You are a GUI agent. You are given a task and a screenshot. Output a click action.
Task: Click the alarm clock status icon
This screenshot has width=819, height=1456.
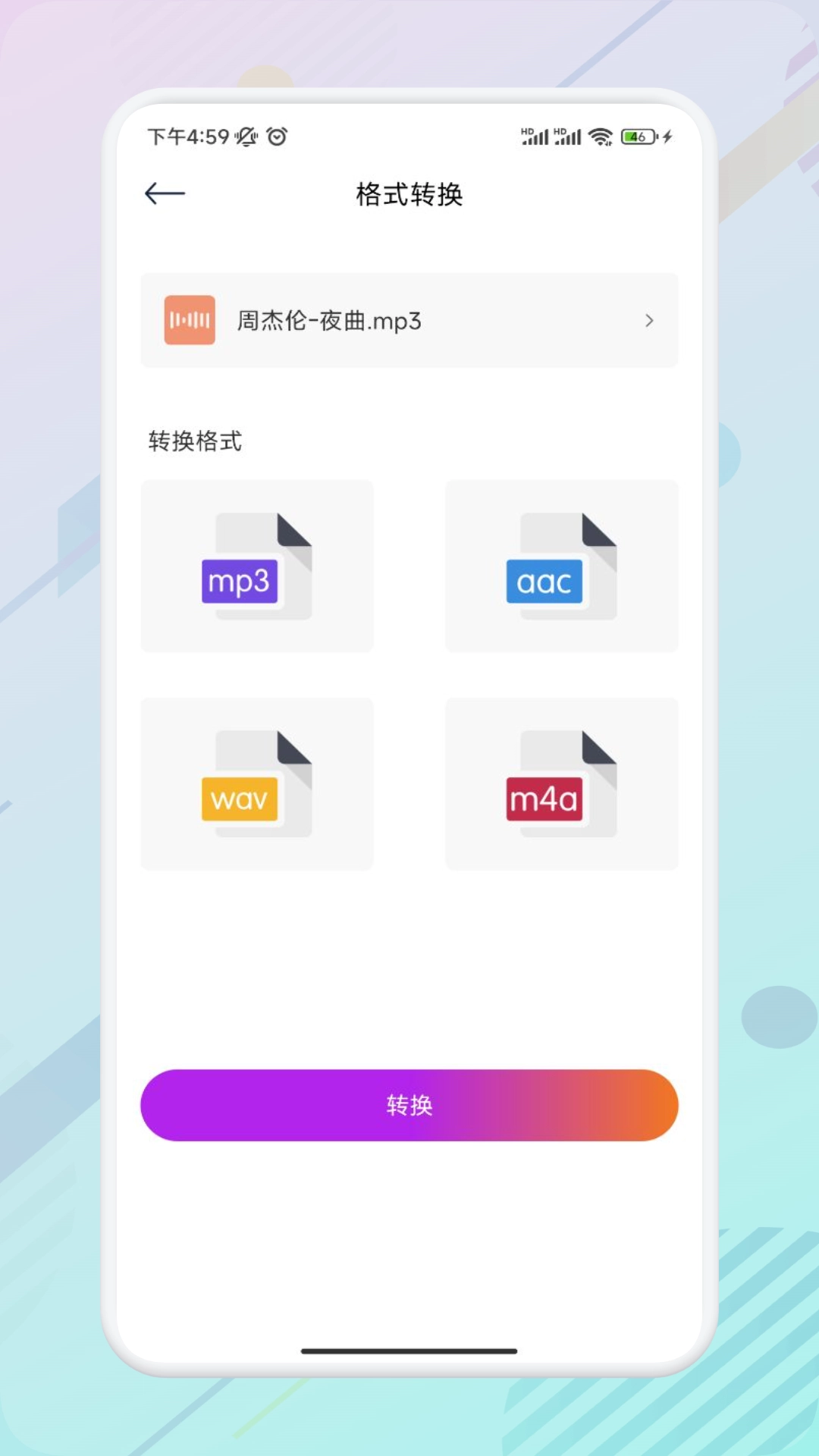pos(278,136)
